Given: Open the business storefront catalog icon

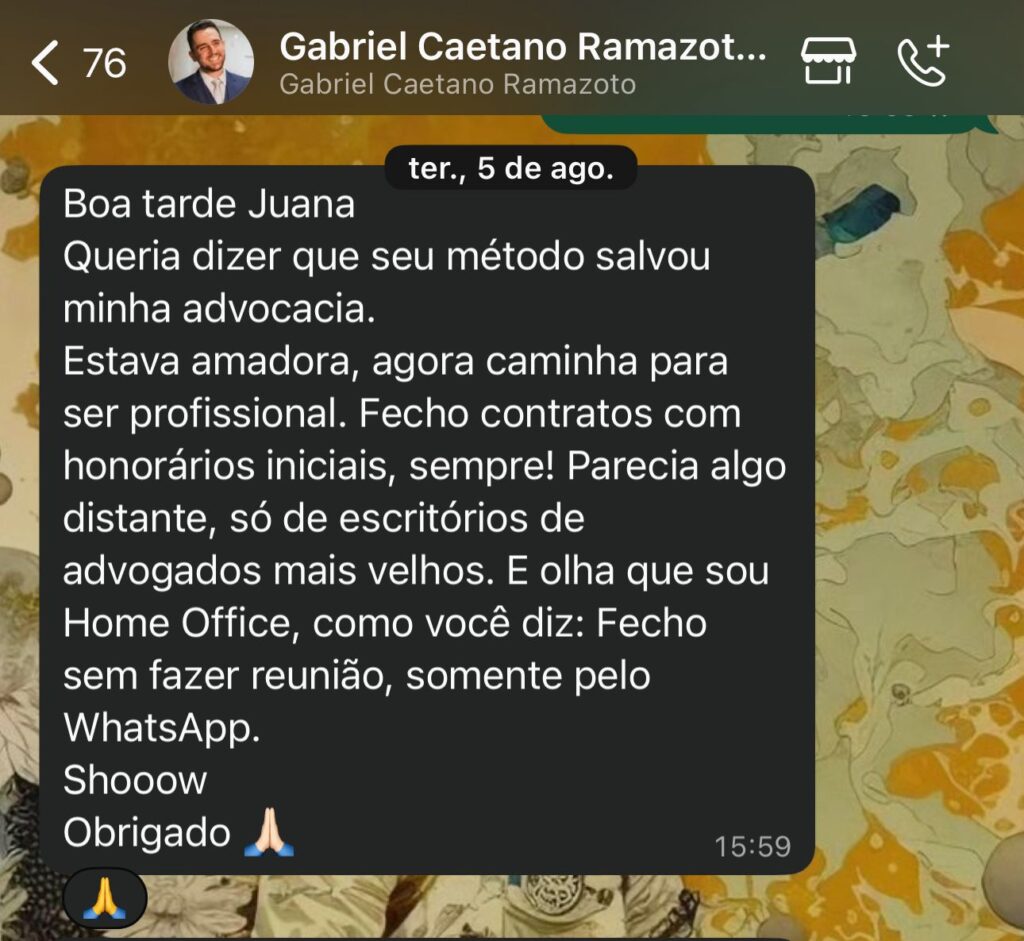Looking at the screenshot, I should point(828,62).
